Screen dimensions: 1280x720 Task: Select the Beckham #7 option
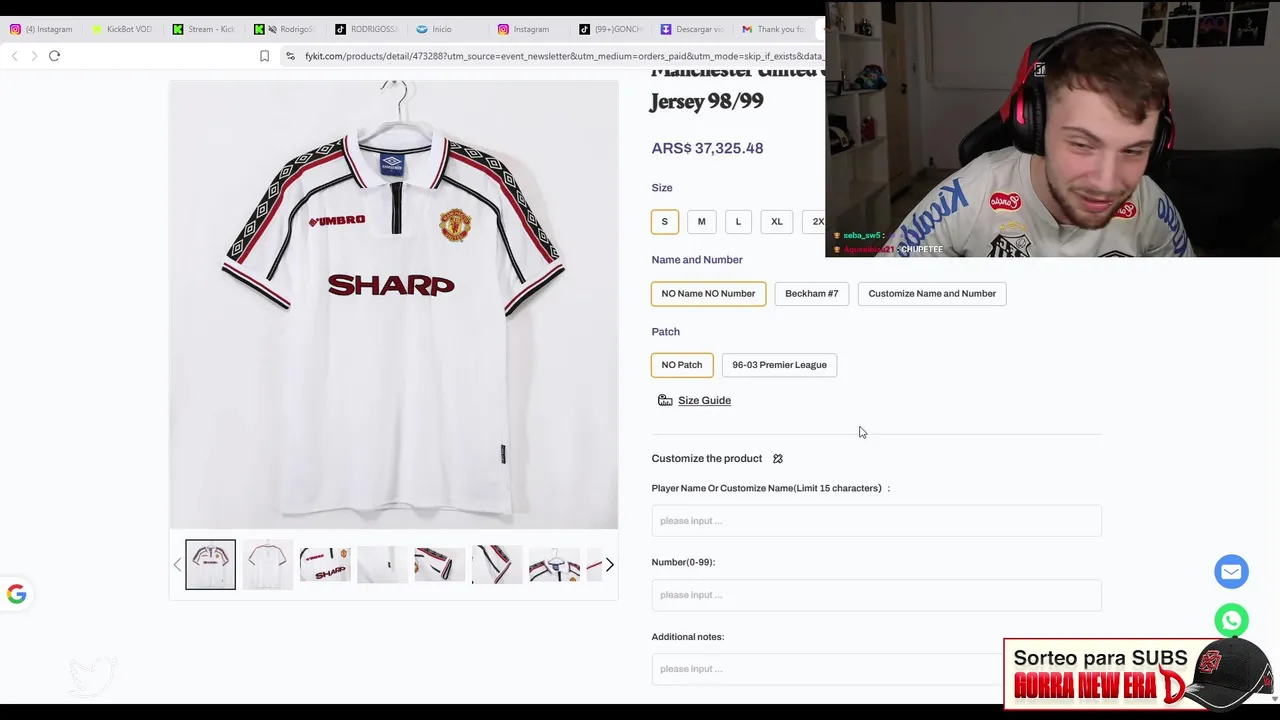click(811, 294)
